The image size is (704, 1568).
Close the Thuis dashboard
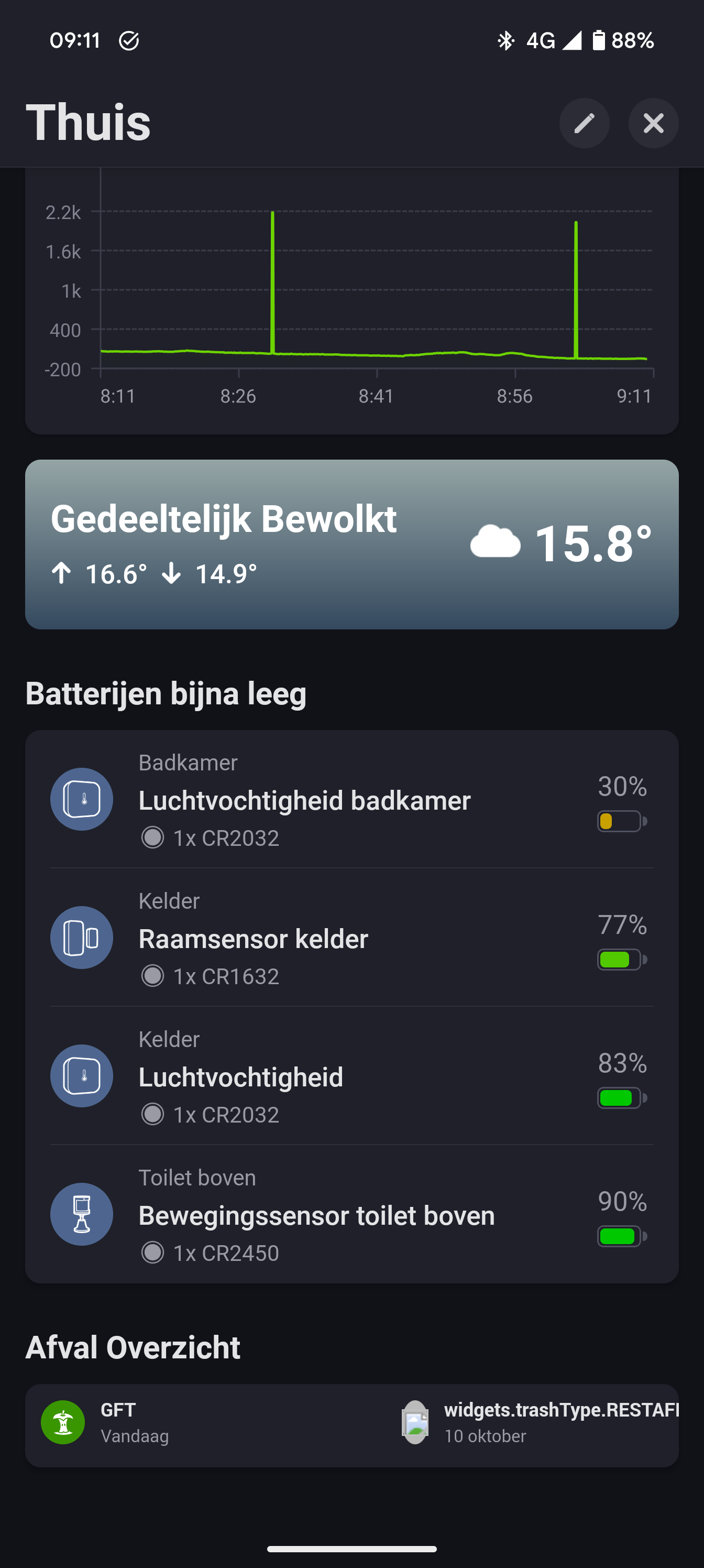pos(653,124)
